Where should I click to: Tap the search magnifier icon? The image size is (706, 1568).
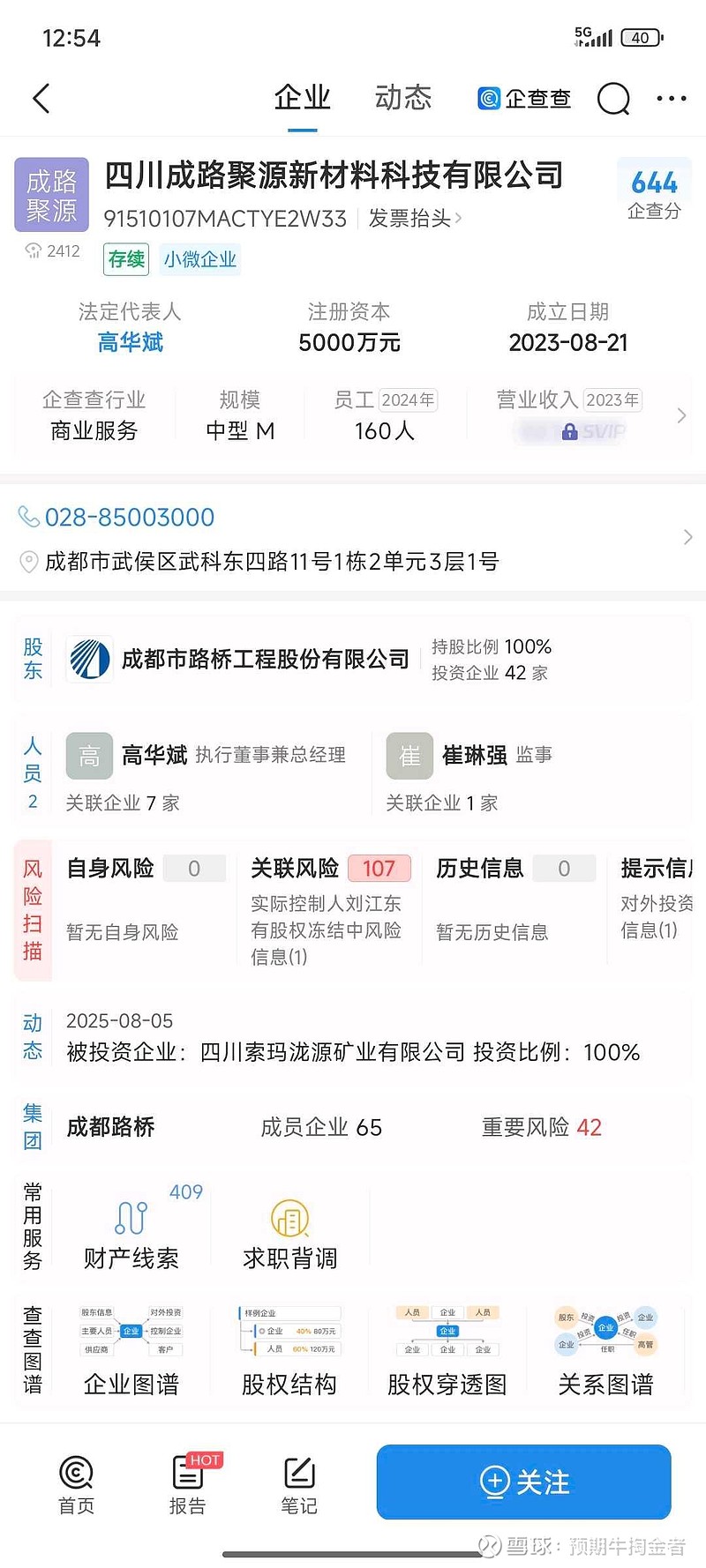[613, 99]
